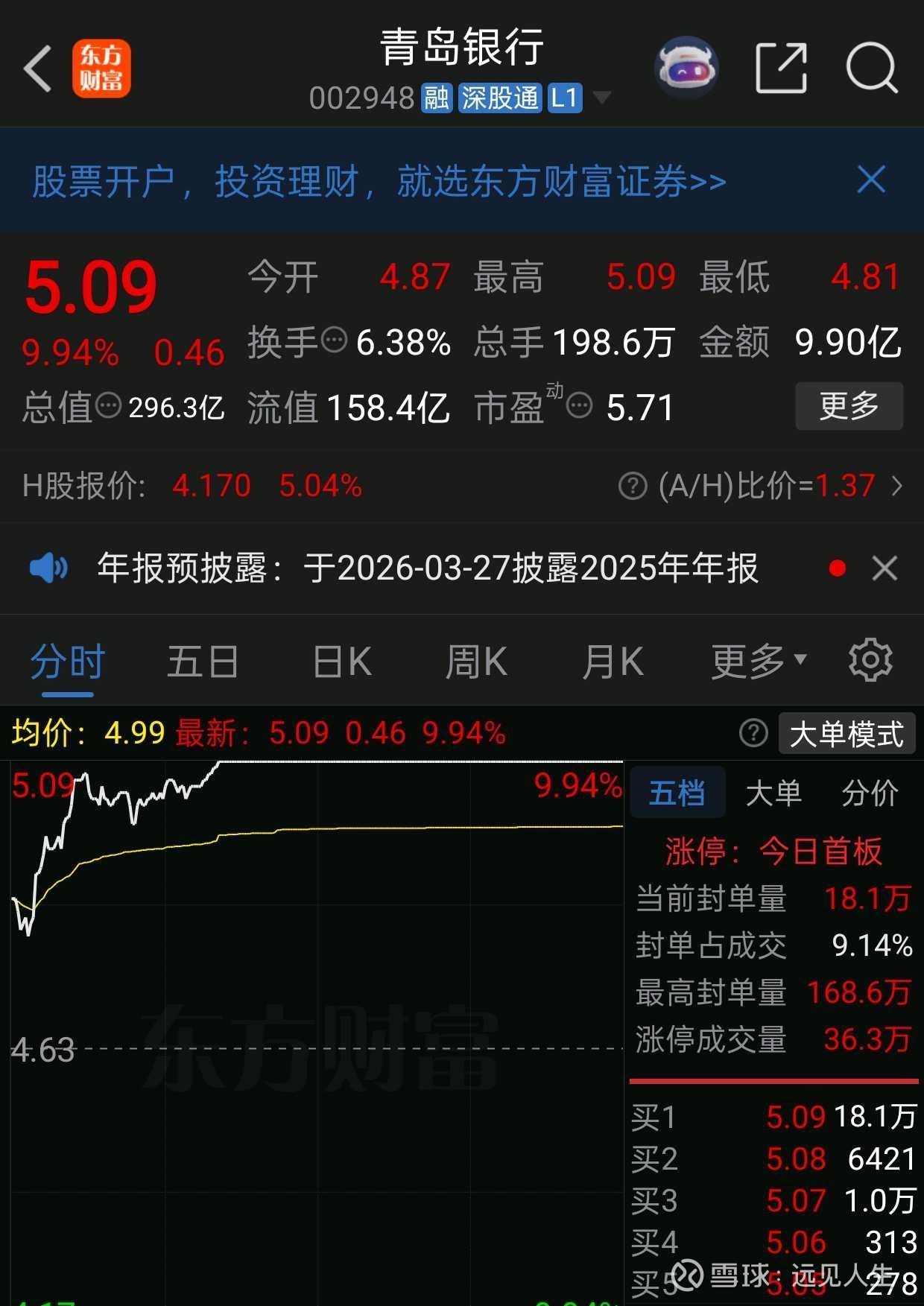View the 月K chart tab
This screenshot has width=924, height=1306.
pyautogui.click(x=613, y=662)
